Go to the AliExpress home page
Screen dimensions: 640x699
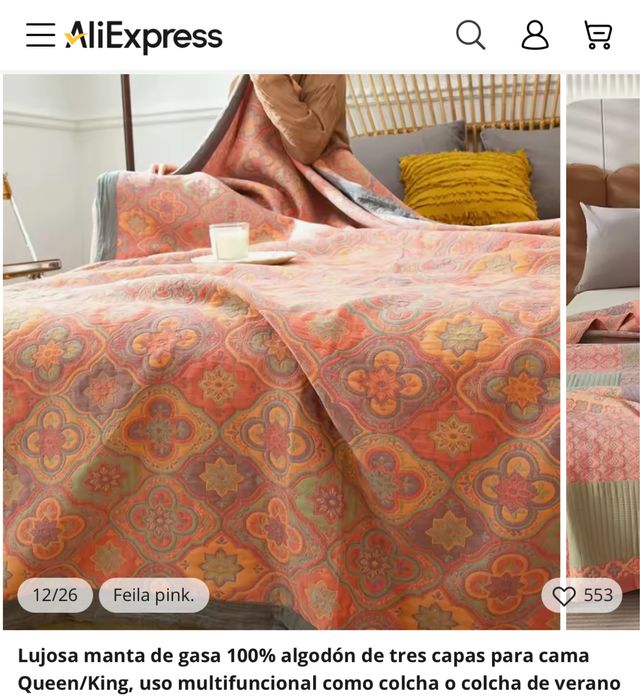click(x=144, y=36)
